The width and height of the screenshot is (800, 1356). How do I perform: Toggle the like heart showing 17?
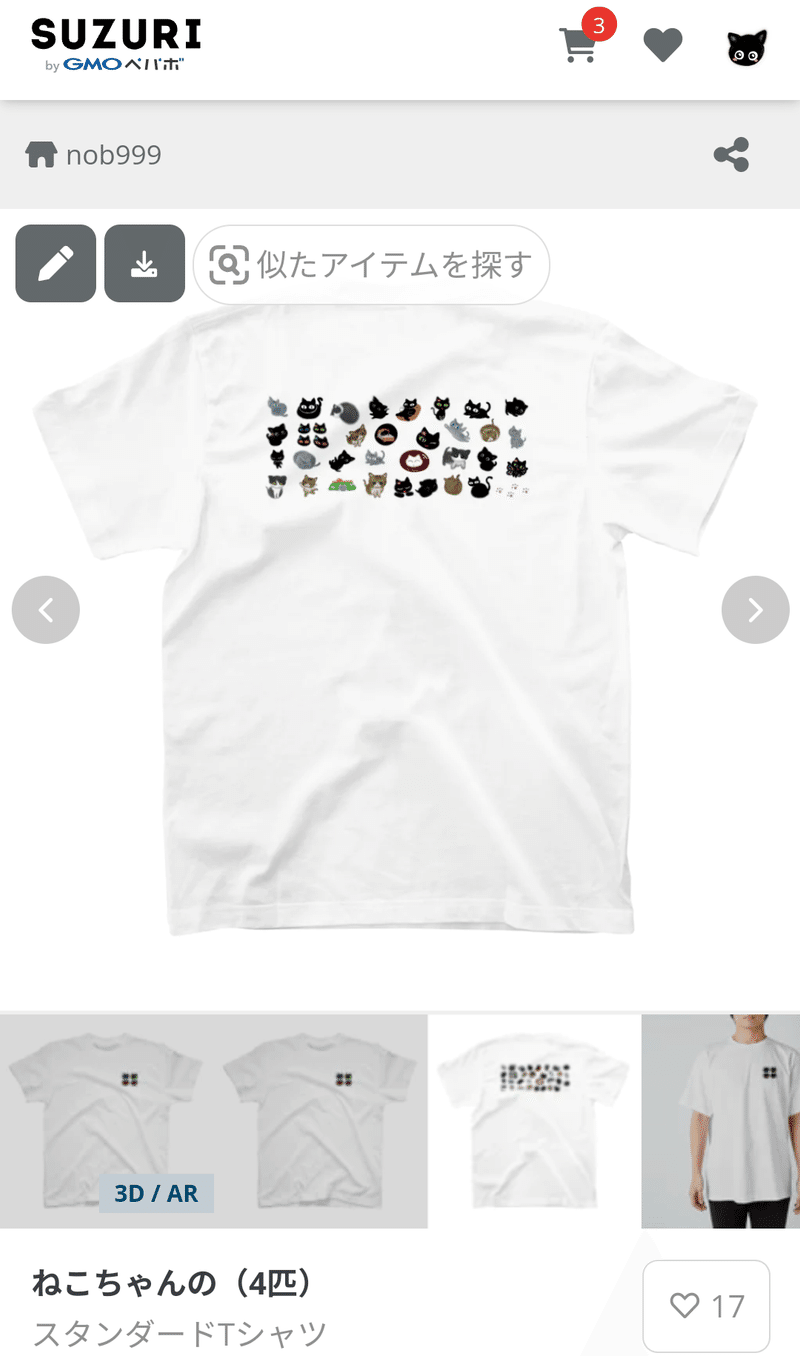point(706,1304)
